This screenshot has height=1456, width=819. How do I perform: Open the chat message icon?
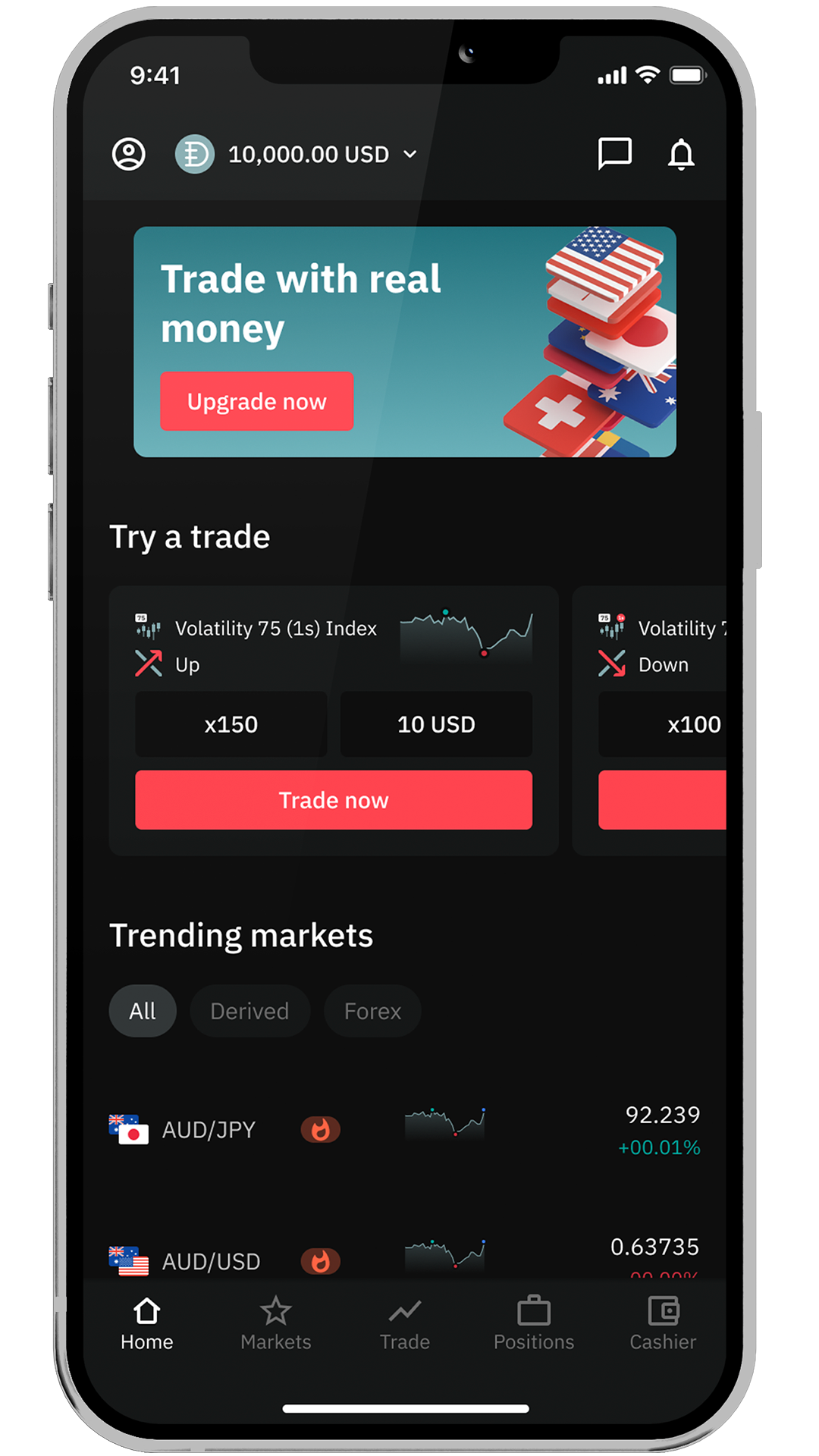click(614, 154)
